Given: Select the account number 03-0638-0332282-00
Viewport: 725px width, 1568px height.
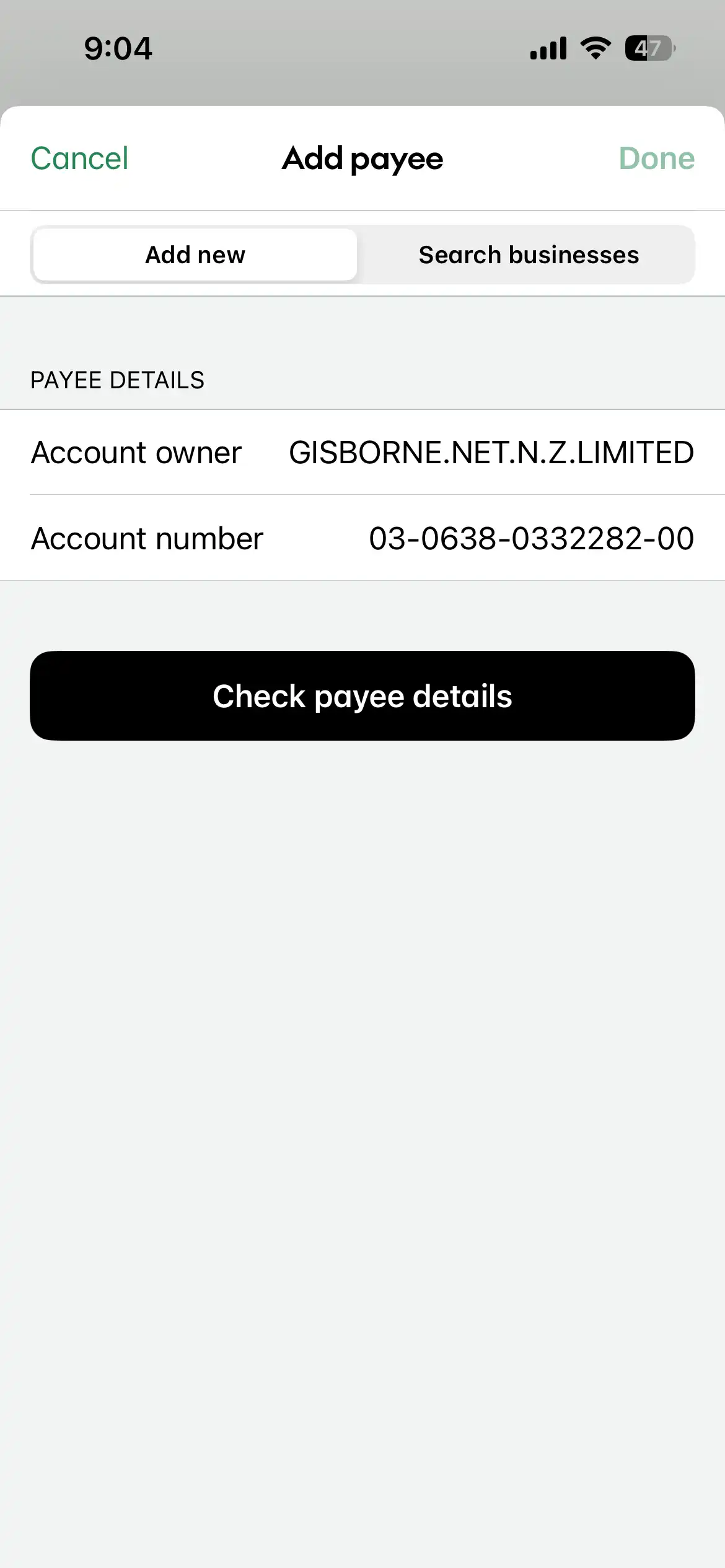Looking at the screenshot, I should (x=530, y=538).
